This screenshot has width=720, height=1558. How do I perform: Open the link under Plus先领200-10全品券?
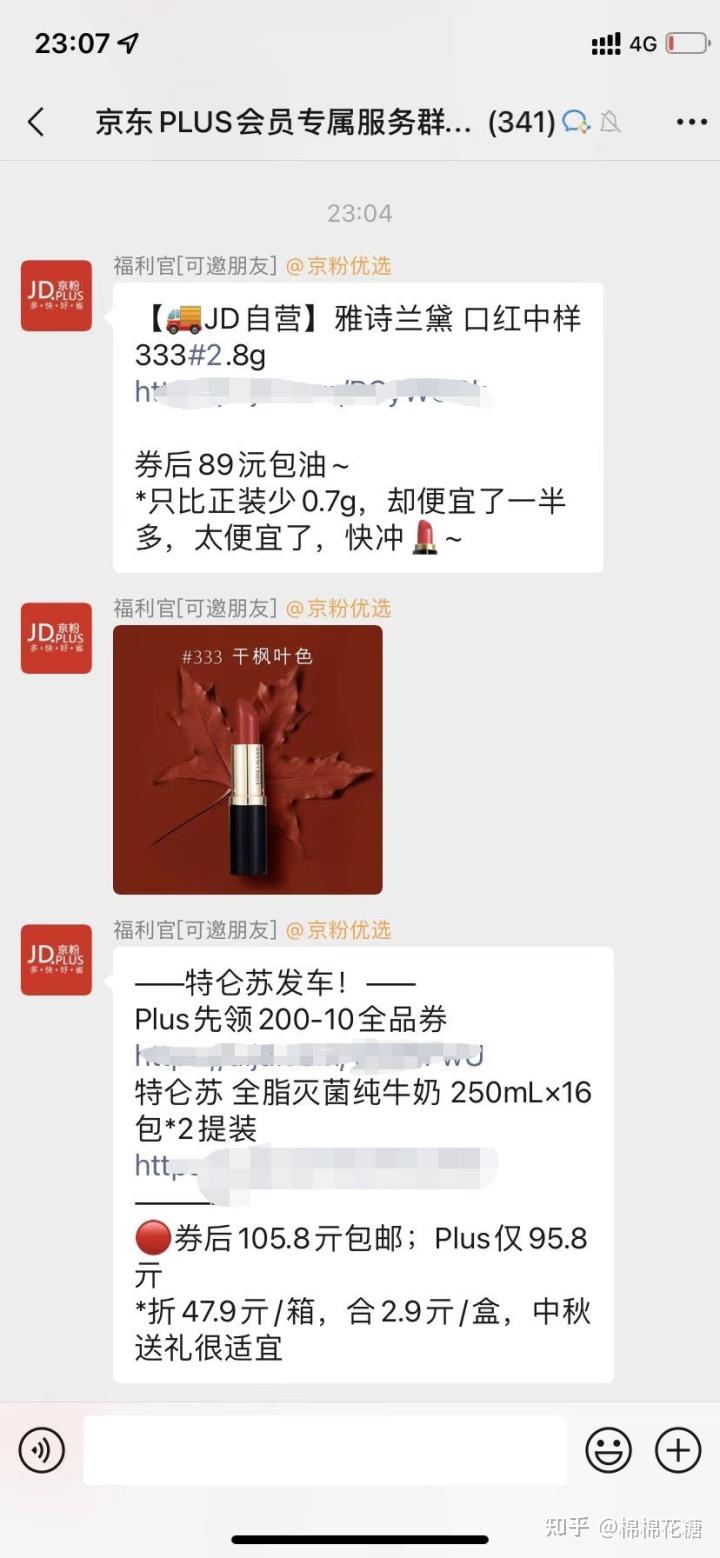tap(308, 1056)
